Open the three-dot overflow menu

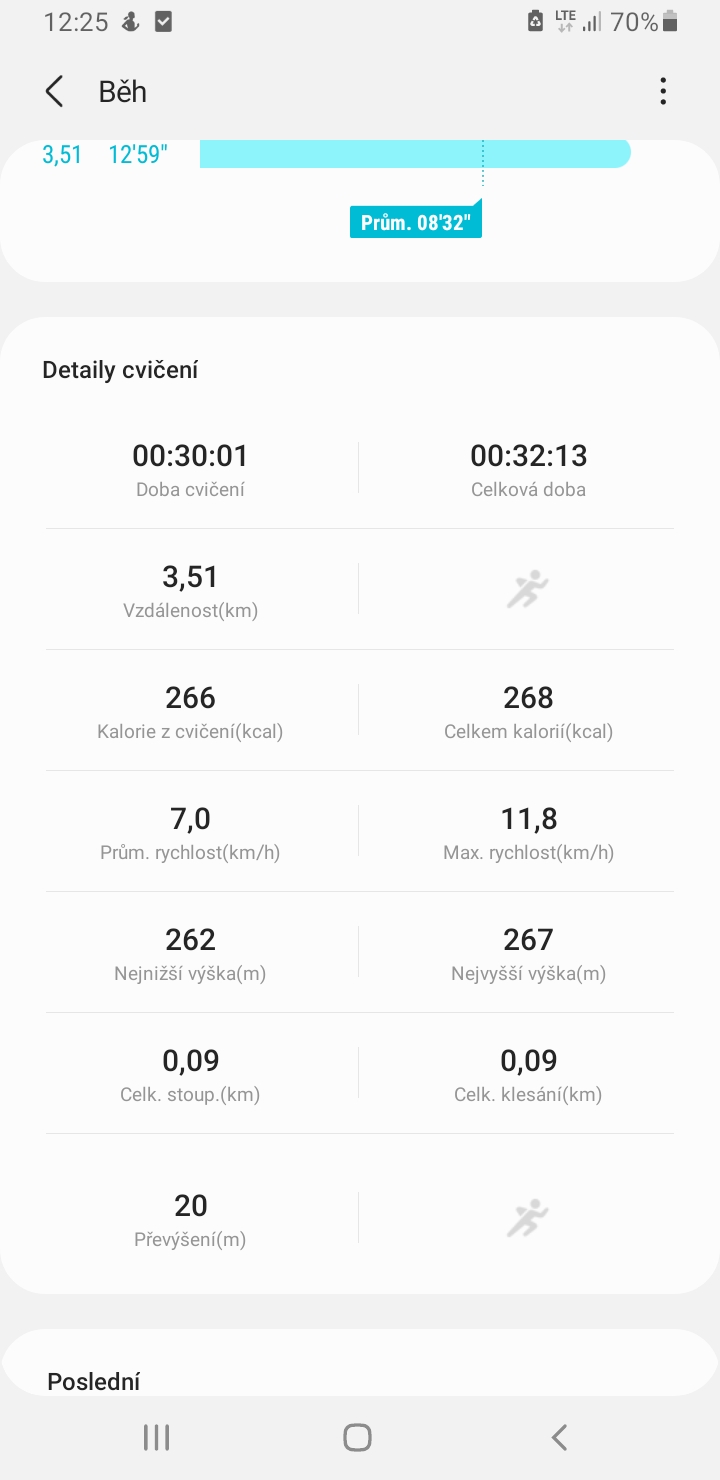663,92
